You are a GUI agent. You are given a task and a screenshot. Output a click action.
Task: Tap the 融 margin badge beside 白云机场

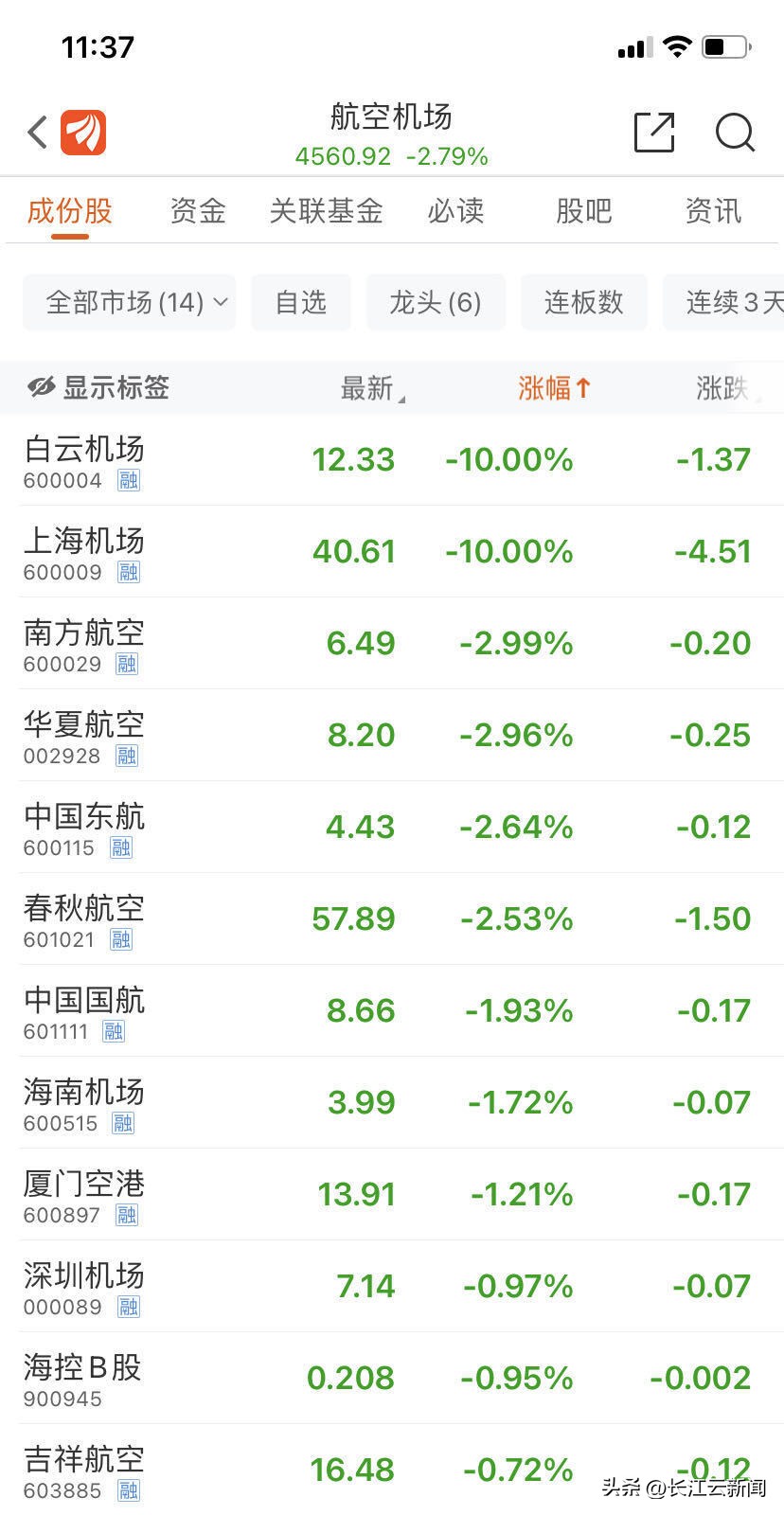[130, 481]
